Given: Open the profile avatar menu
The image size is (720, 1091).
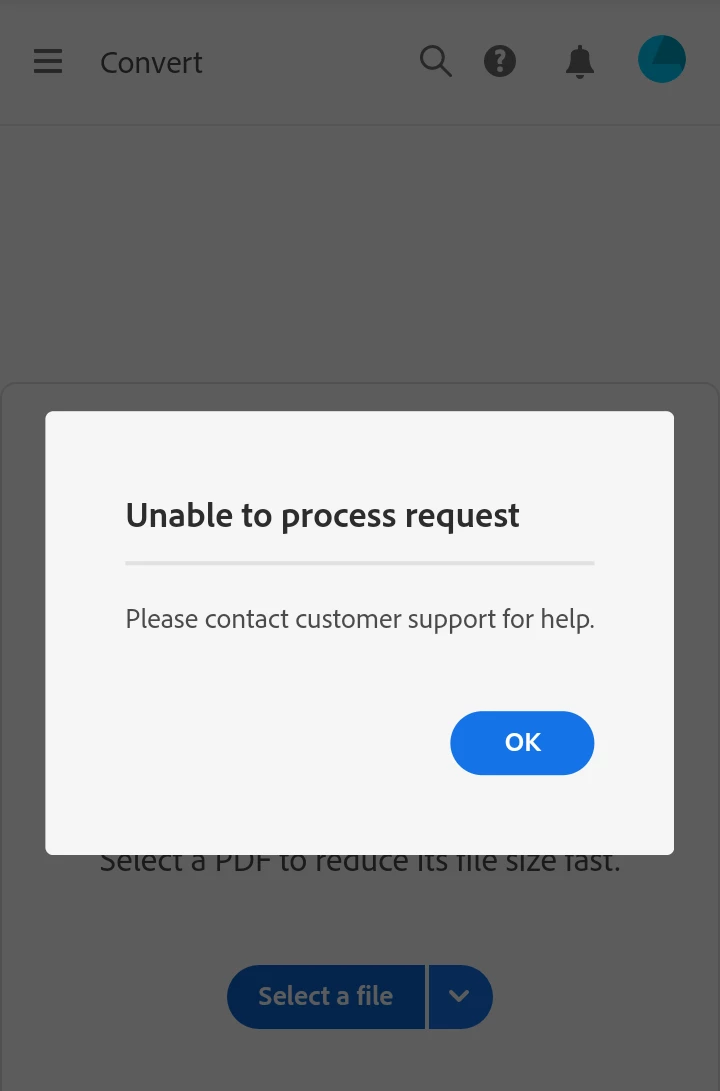Looking at the screenshot, I should pyautogui.click(x=662, y=60).
